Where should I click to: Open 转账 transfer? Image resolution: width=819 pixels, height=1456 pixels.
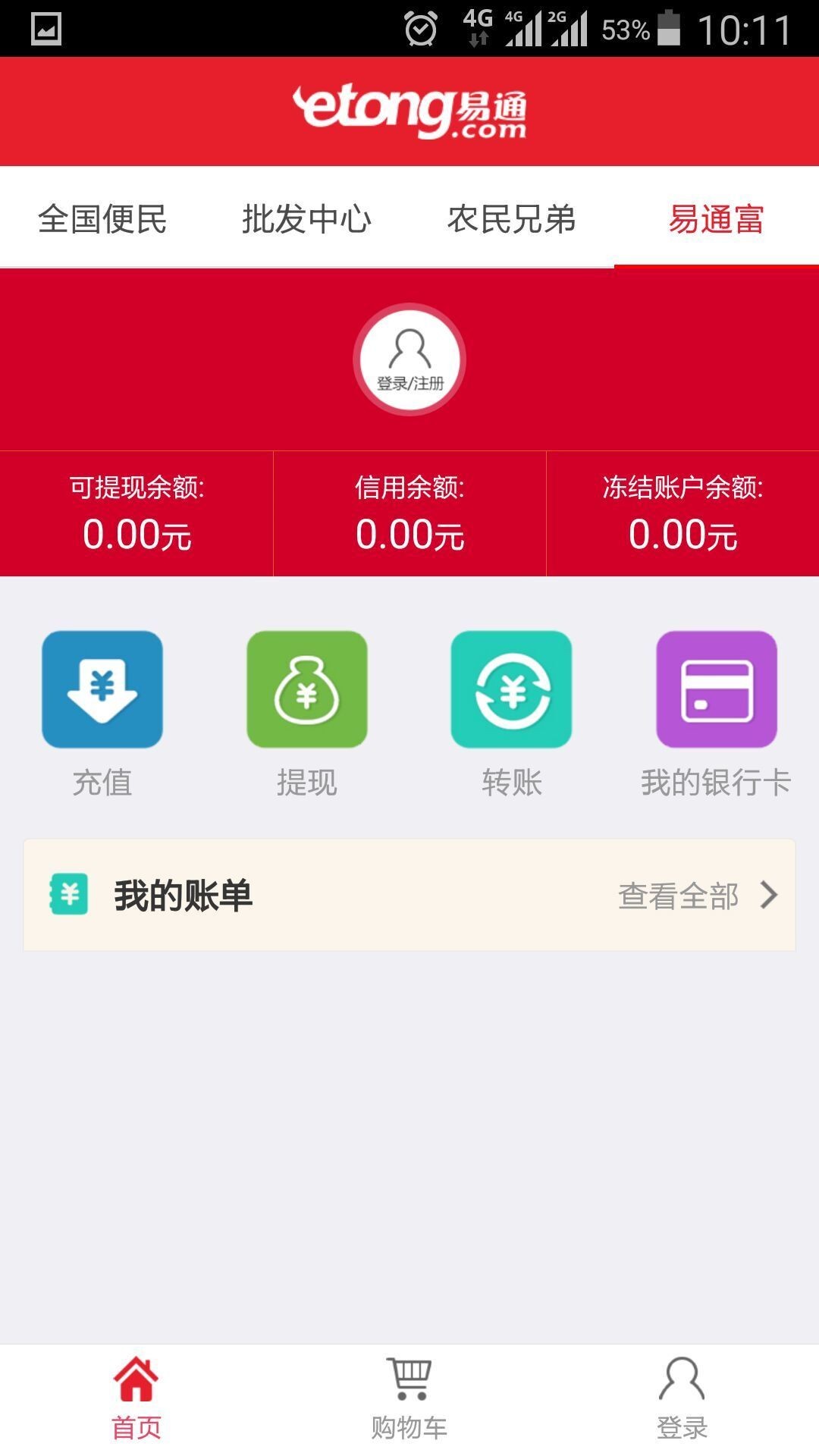pos(511,690)
